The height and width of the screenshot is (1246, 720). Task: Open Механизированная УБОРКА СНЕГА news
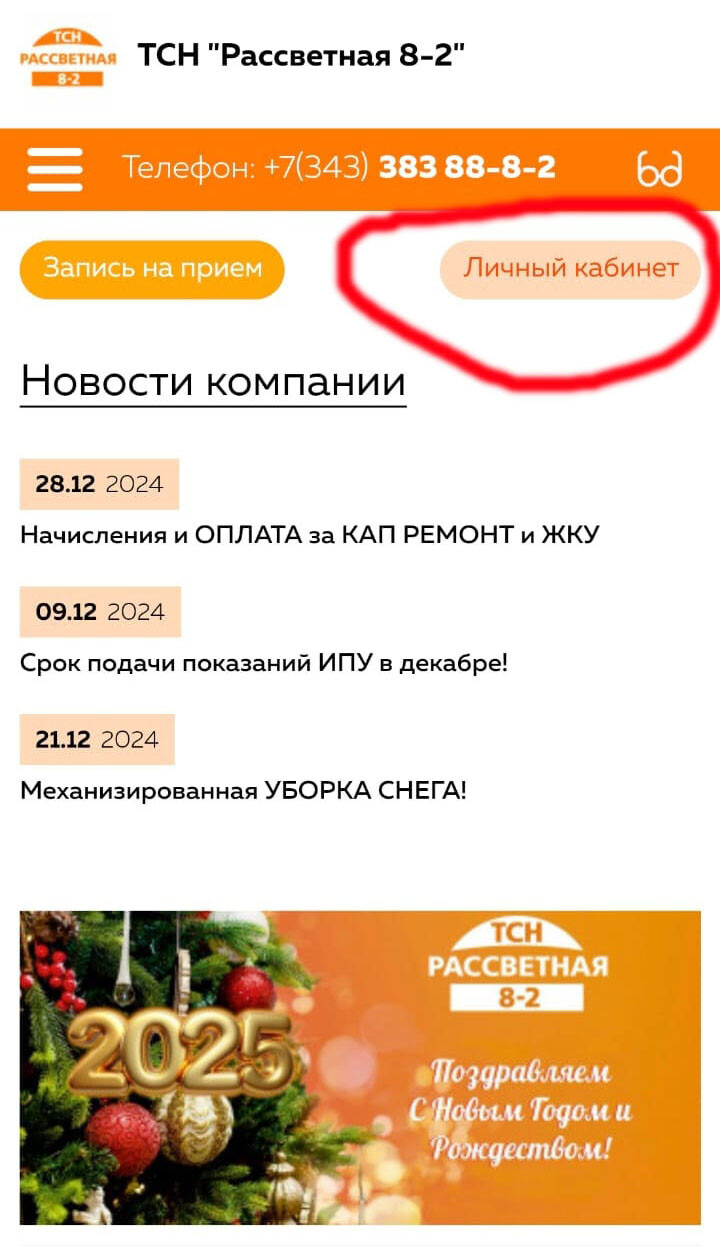(x=243, y=791)
